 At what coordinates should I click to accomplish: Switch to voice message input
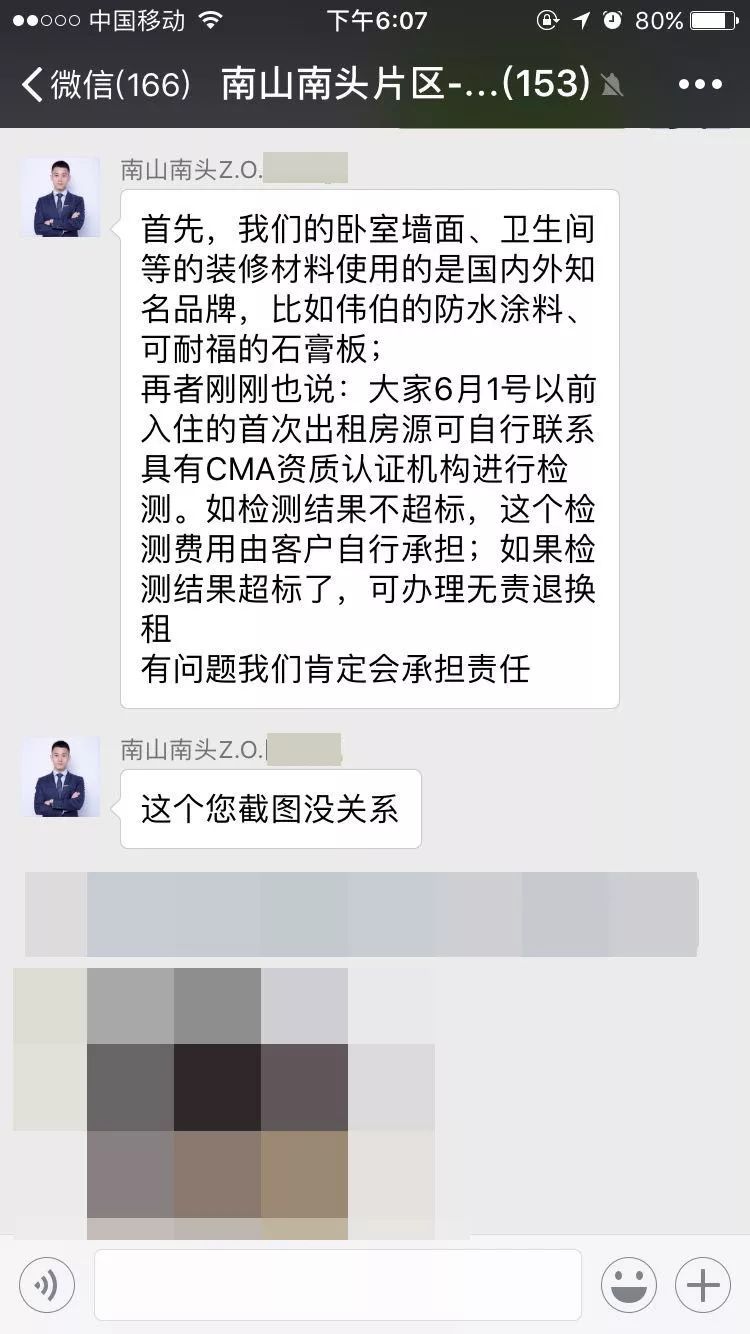(46, 1285)
